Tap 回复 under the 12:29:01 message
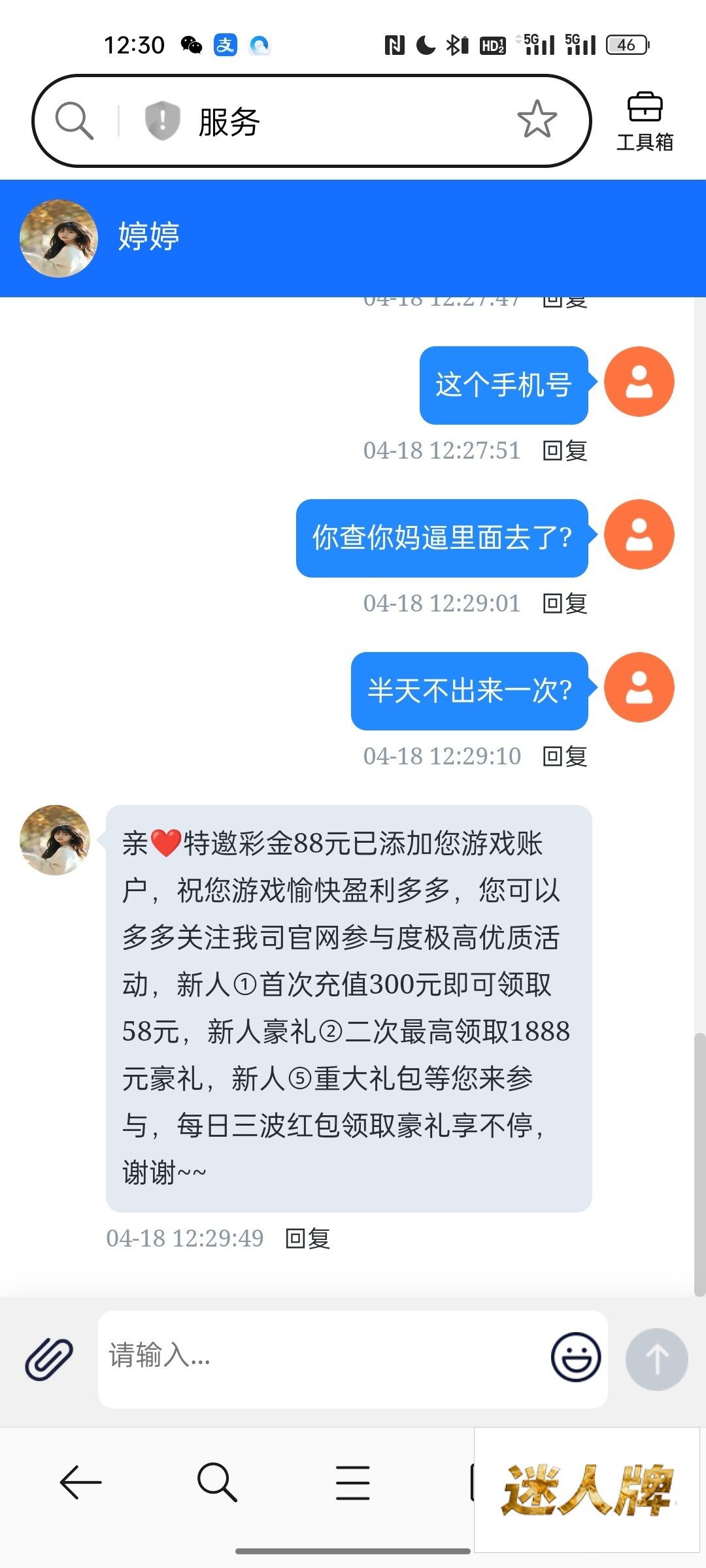The height and width of the screenshot is (1568, 706). [565, 604]
